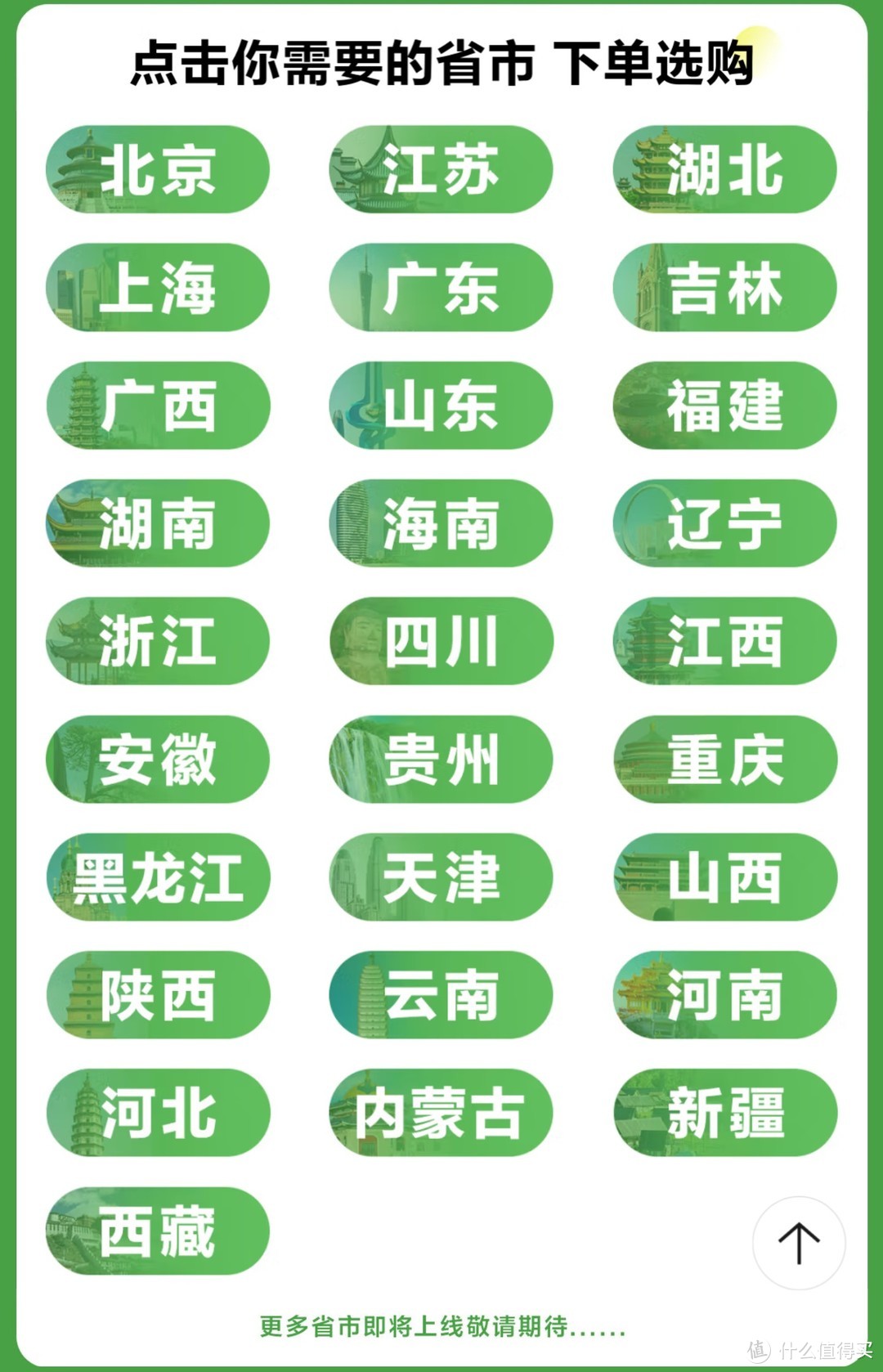
Task: Tap the 天津 button
Action: [441, 877]
